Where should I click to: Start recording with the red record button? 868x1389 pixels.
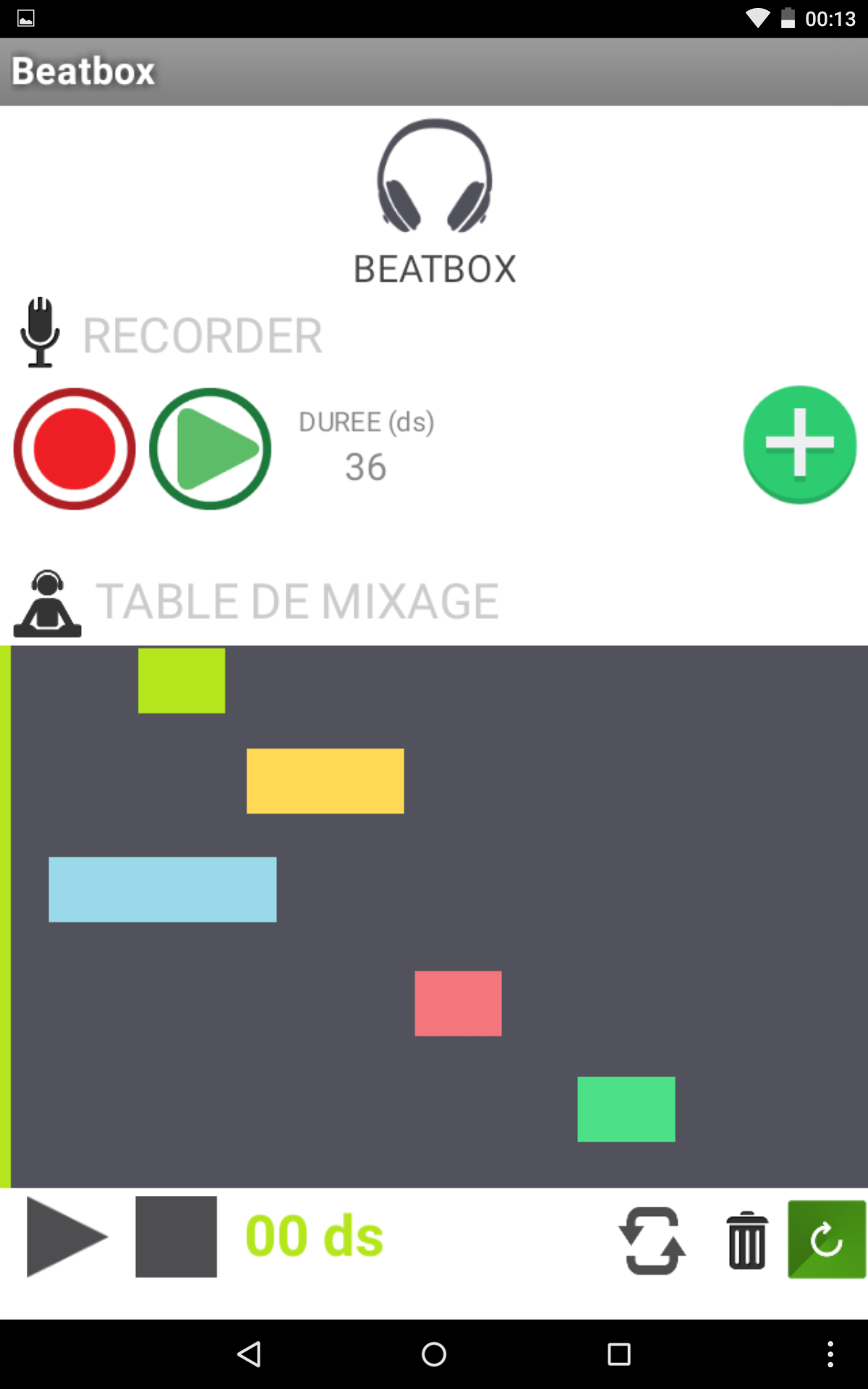tap(75, 449)
